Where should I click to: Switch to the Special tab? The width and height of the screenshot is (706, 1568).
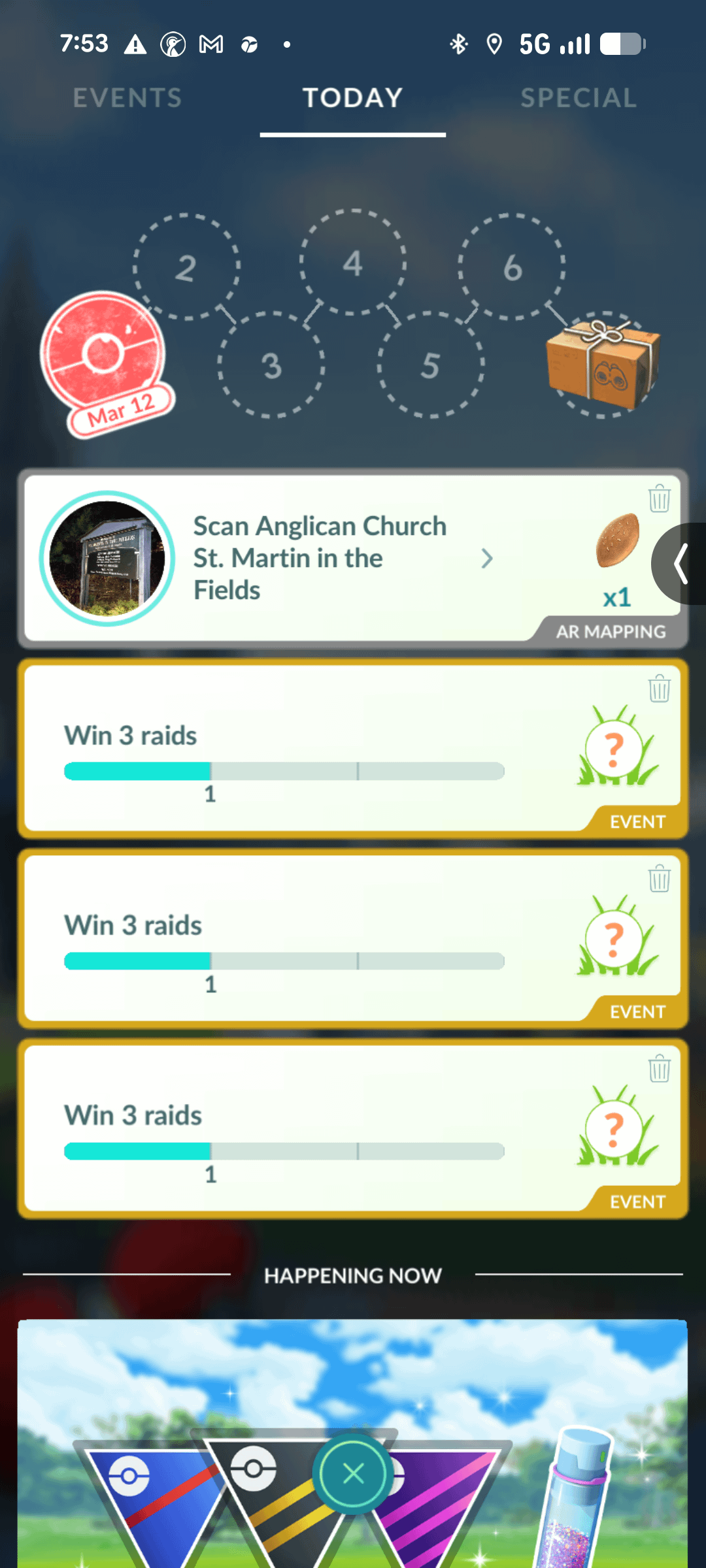coord(578,98)
